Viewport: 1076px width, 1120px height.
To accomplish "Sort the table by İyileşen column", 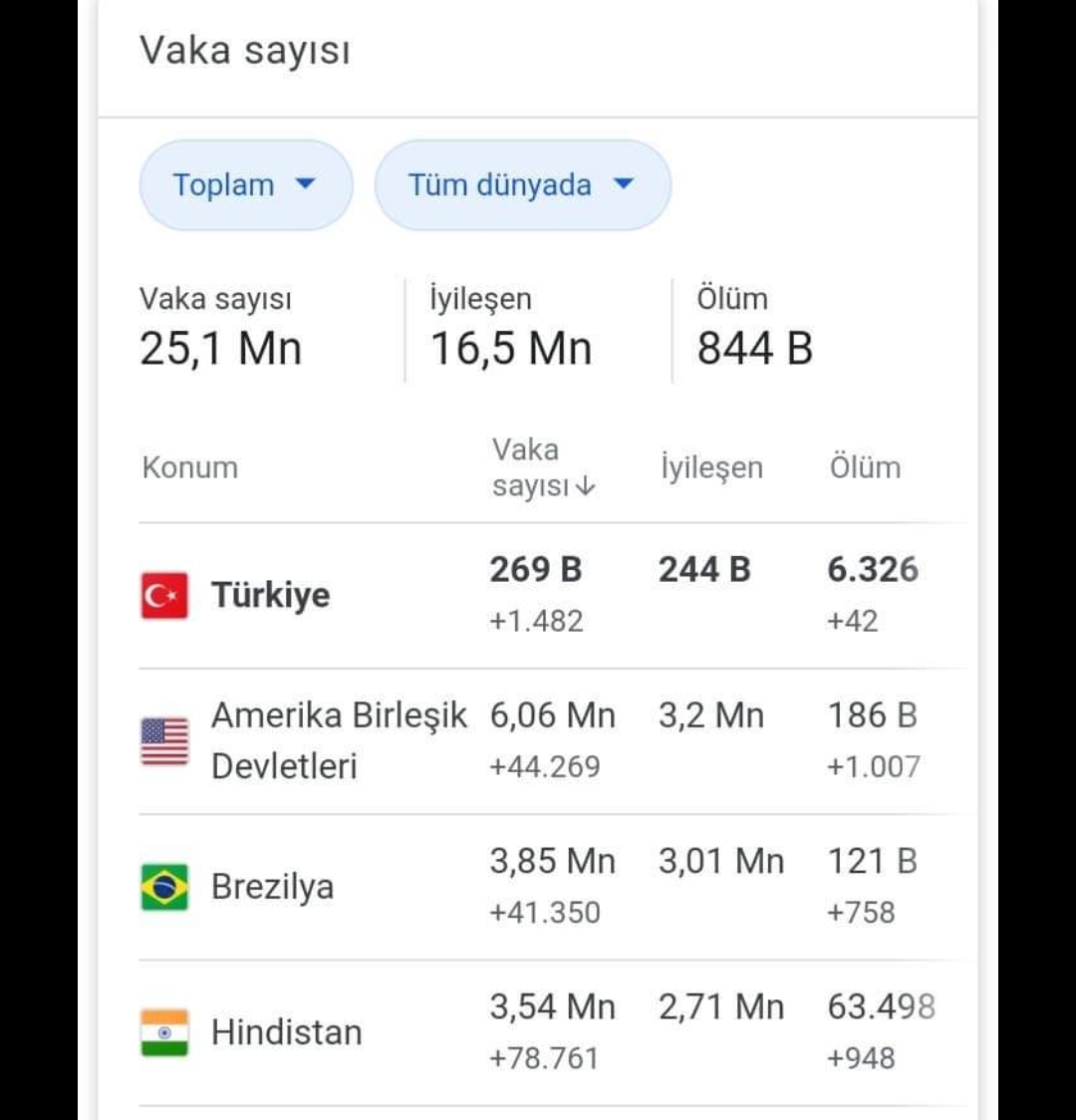I will 711,468.
